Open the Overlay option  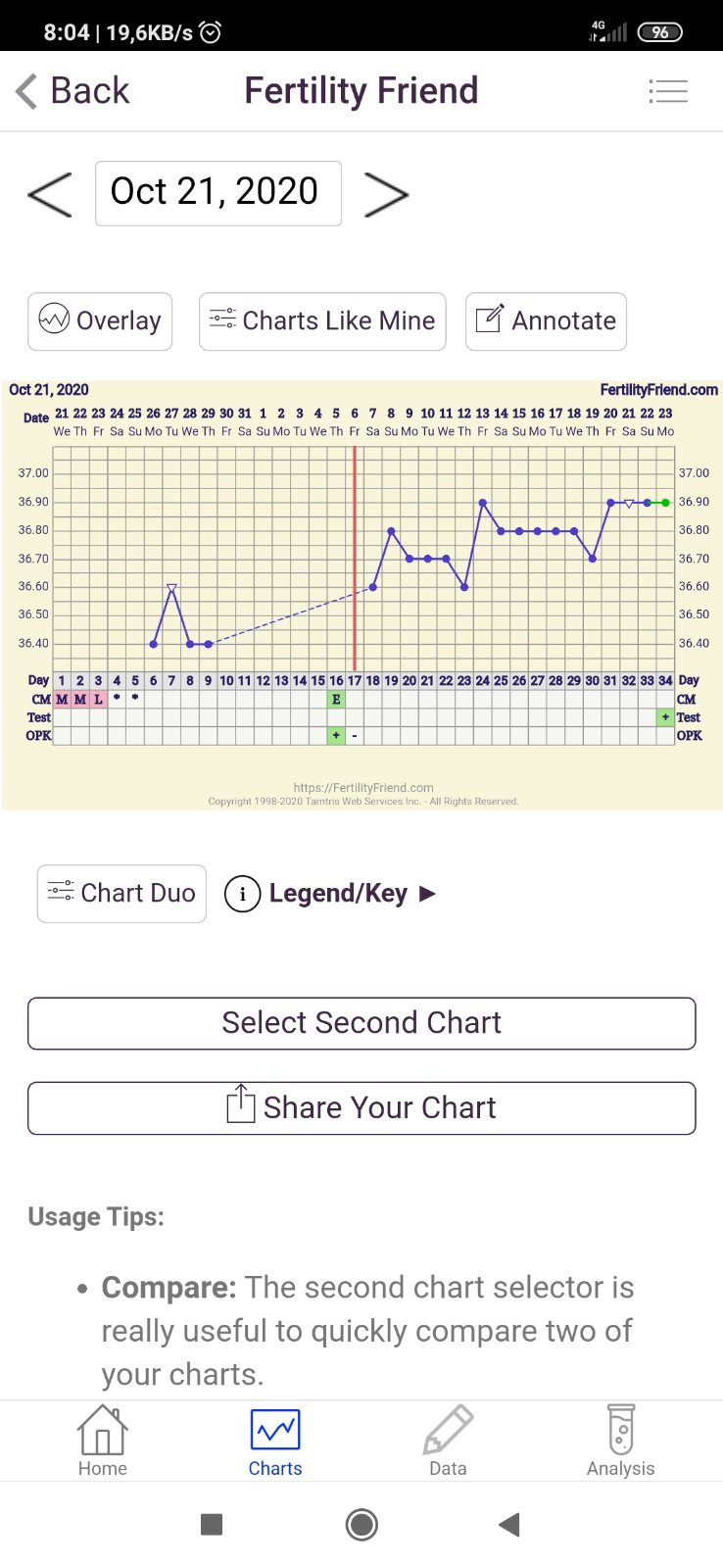click(x=100, y=320)
